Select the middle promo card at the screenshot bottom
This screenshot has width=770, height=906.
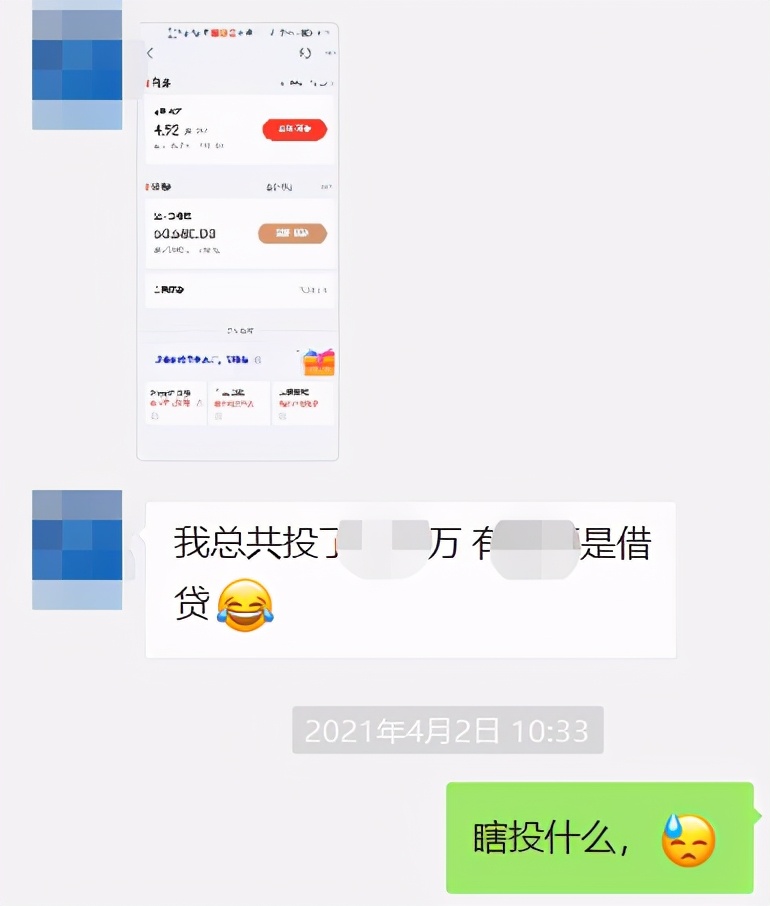pyautogui.click(x=238, y=400)
